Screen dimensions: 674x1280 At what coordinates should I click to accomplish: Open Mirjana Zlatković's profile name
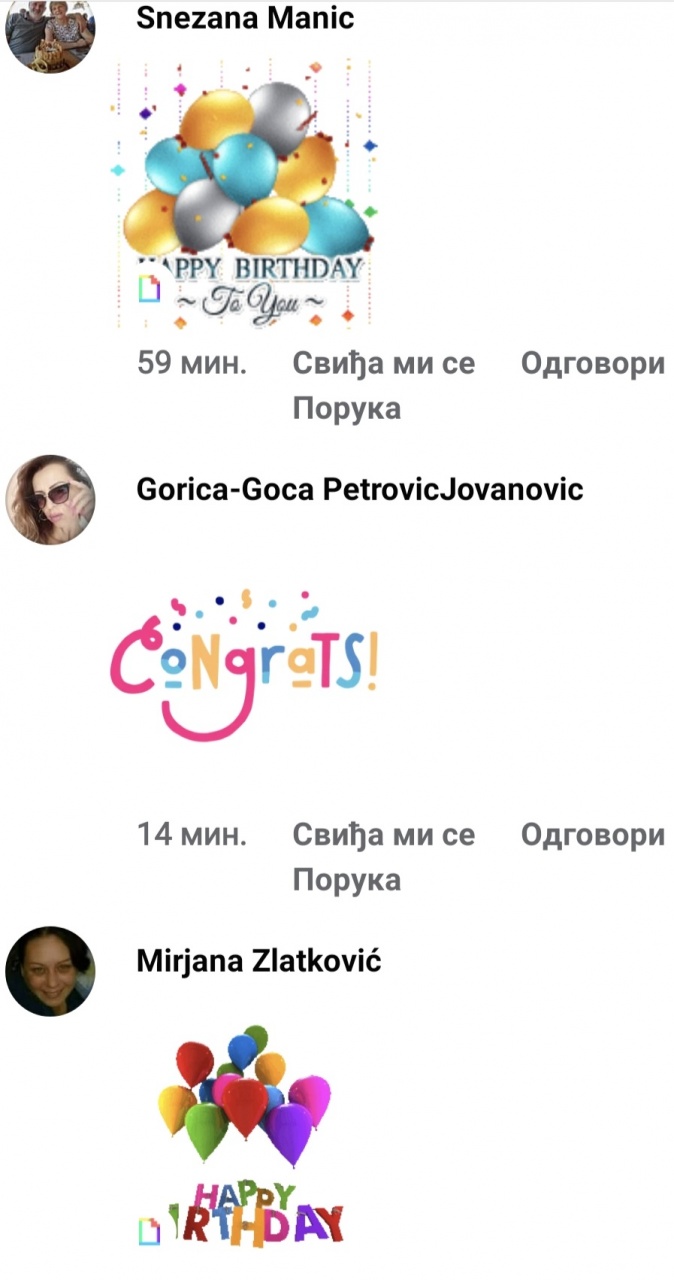tap(258, 961)
